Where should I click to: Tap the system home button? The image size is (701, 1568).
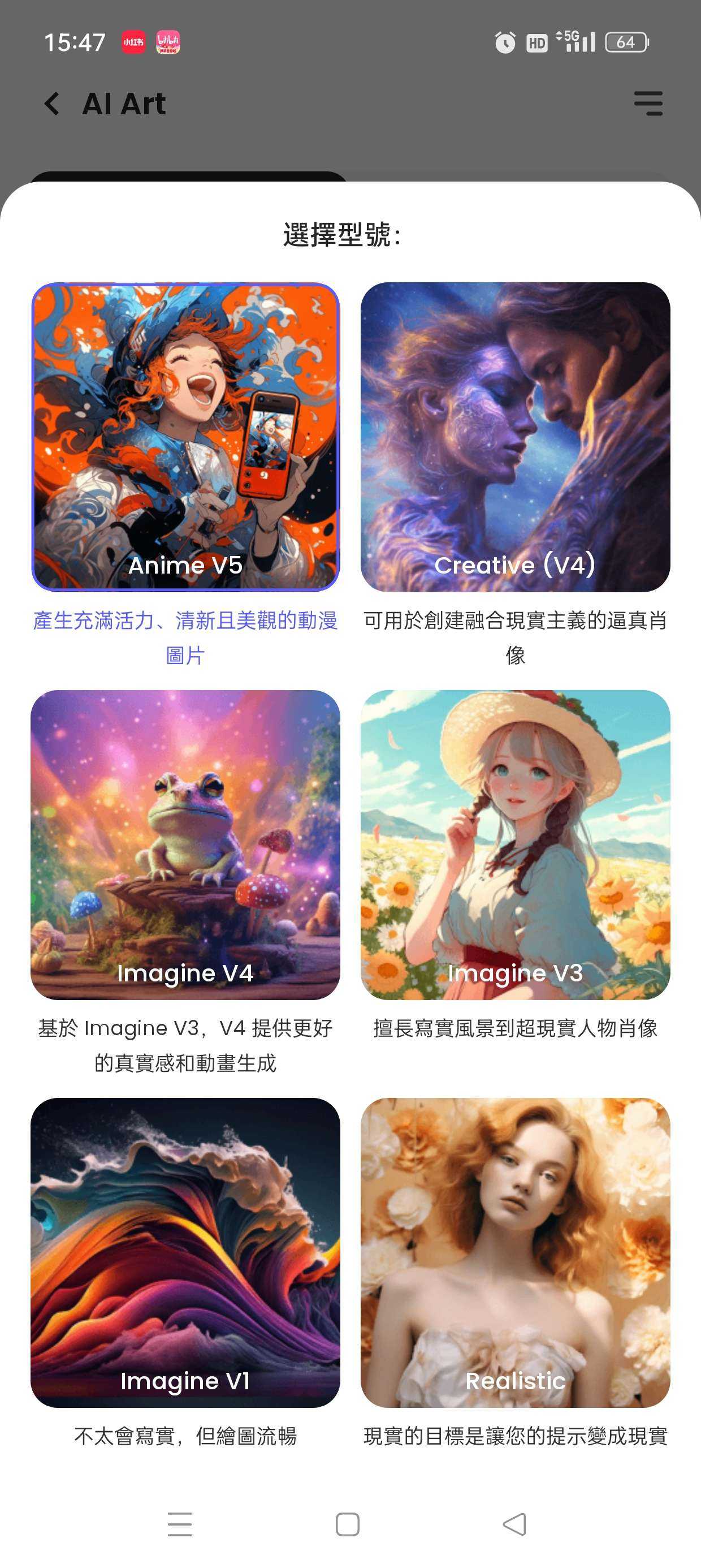point(348,1524)
